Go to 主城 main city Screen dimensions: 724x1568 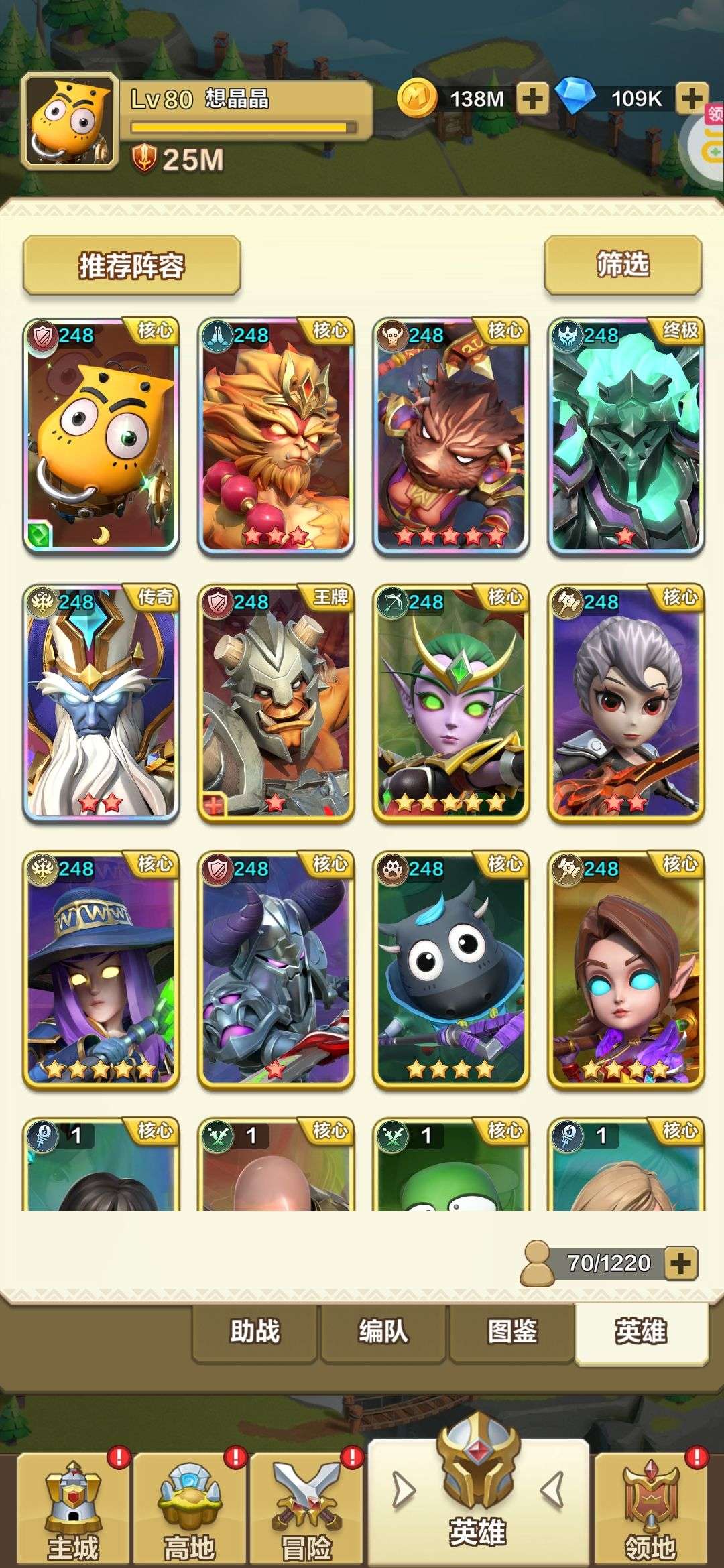pyautogui.click(x=74, y=1510)
